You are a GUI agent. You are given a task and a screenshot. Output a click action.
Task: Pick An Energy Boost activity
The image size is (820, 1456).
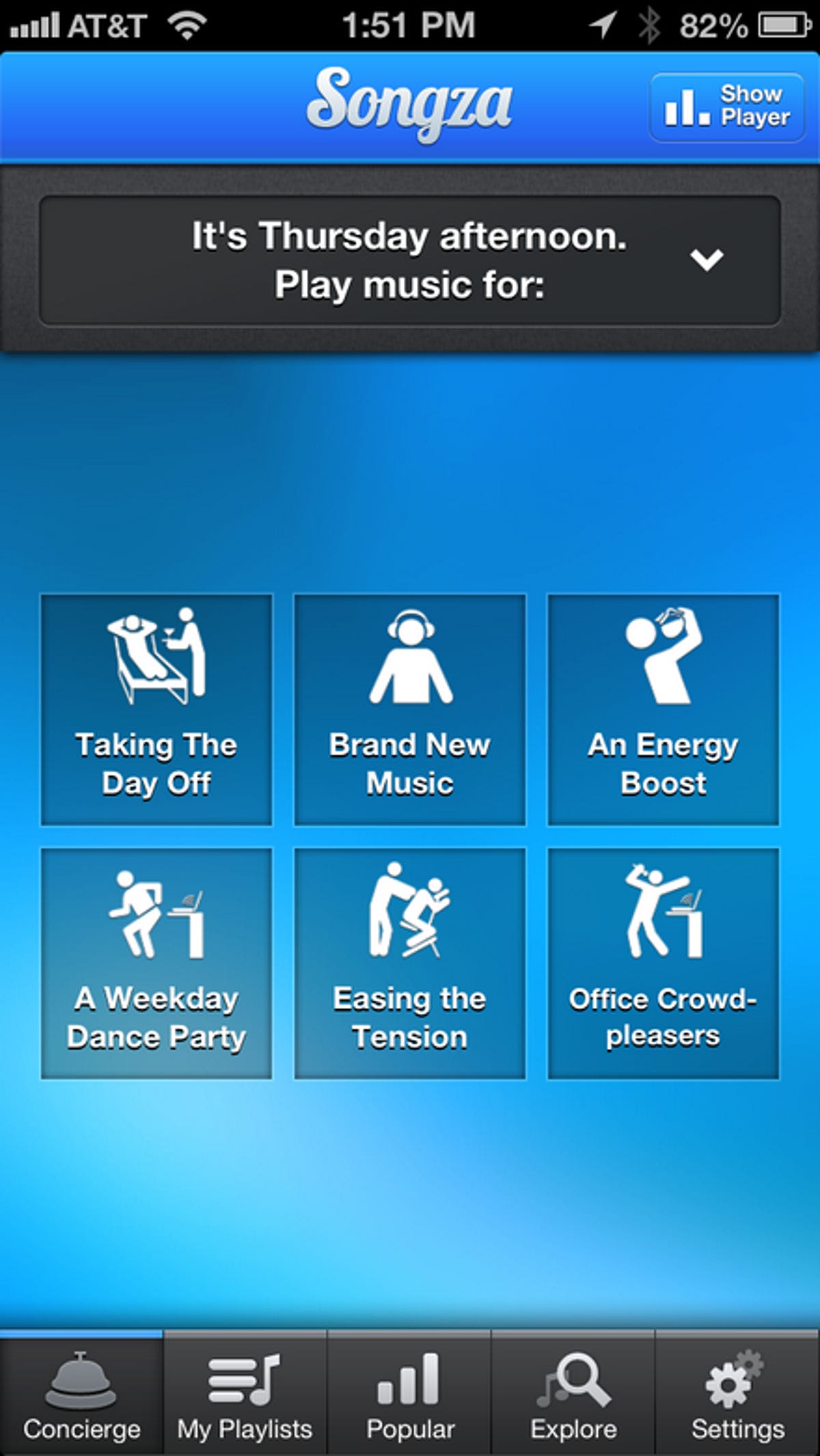click(663, 710)
